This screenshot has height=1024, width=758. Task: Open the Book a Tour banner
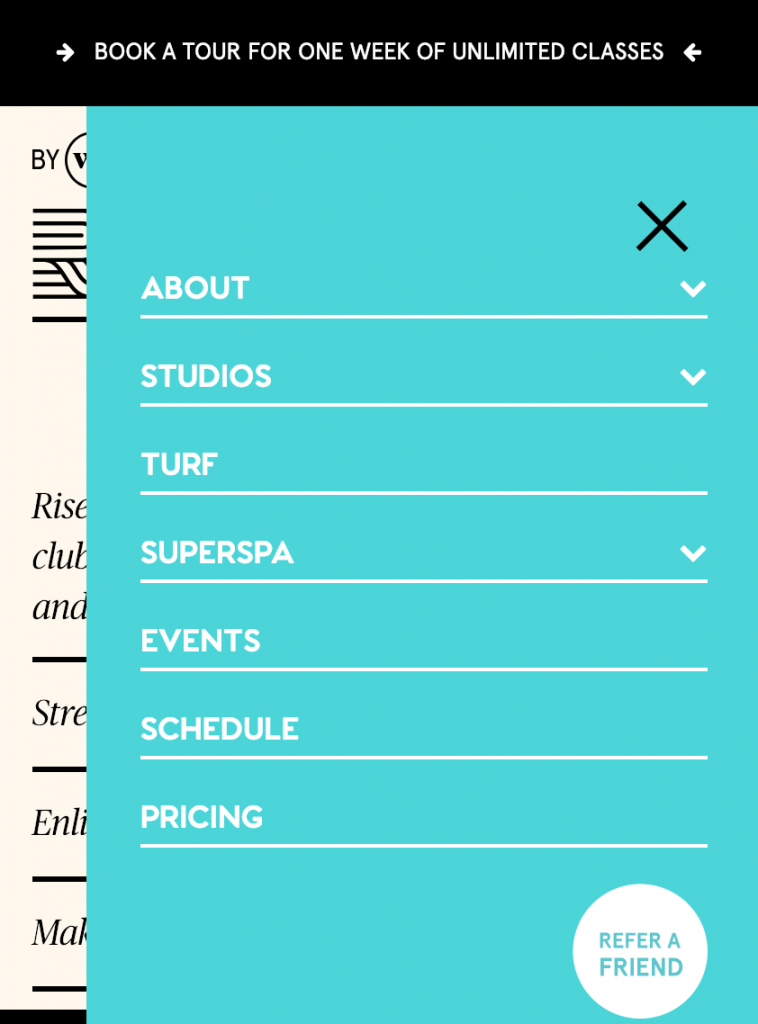tap(379, 52)
